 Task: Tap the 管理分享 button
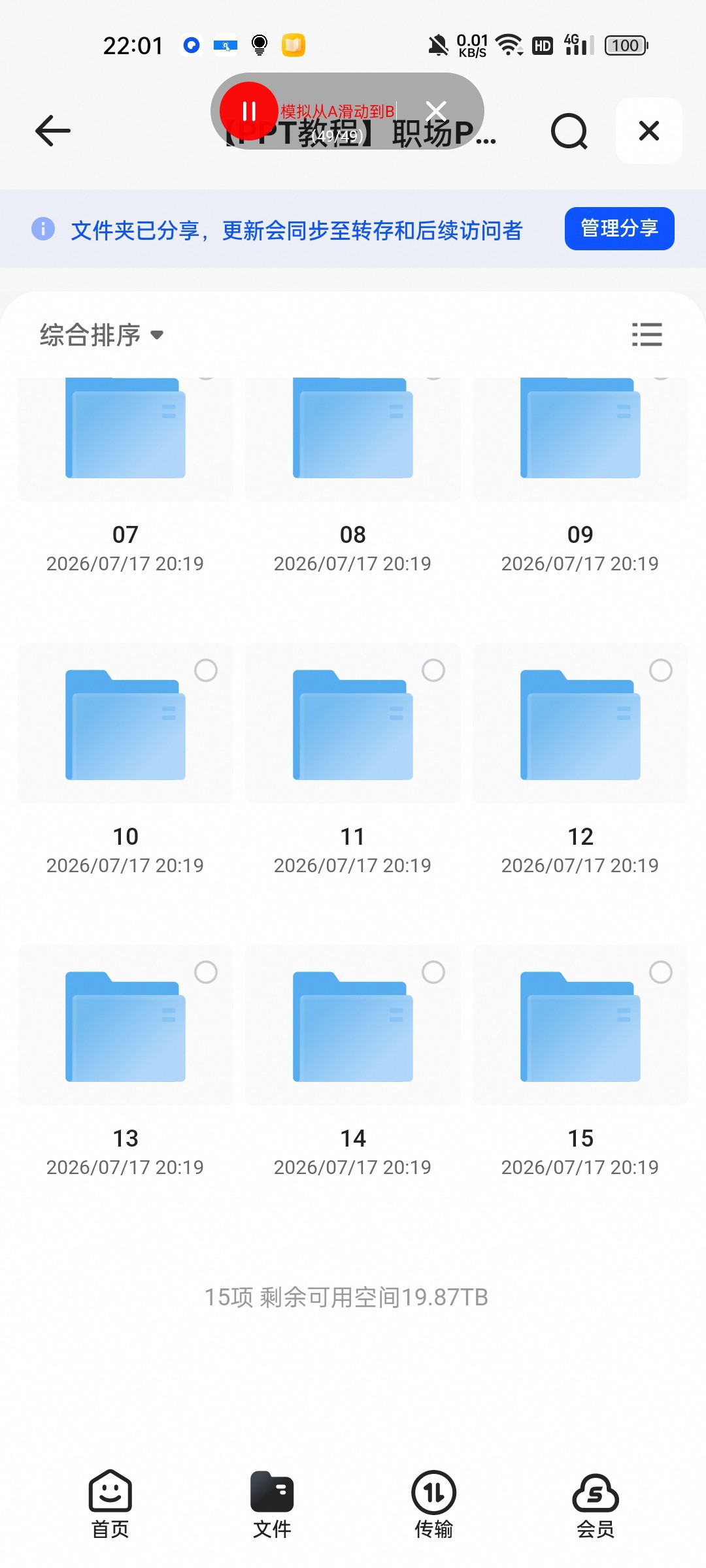tap(619, 229)
